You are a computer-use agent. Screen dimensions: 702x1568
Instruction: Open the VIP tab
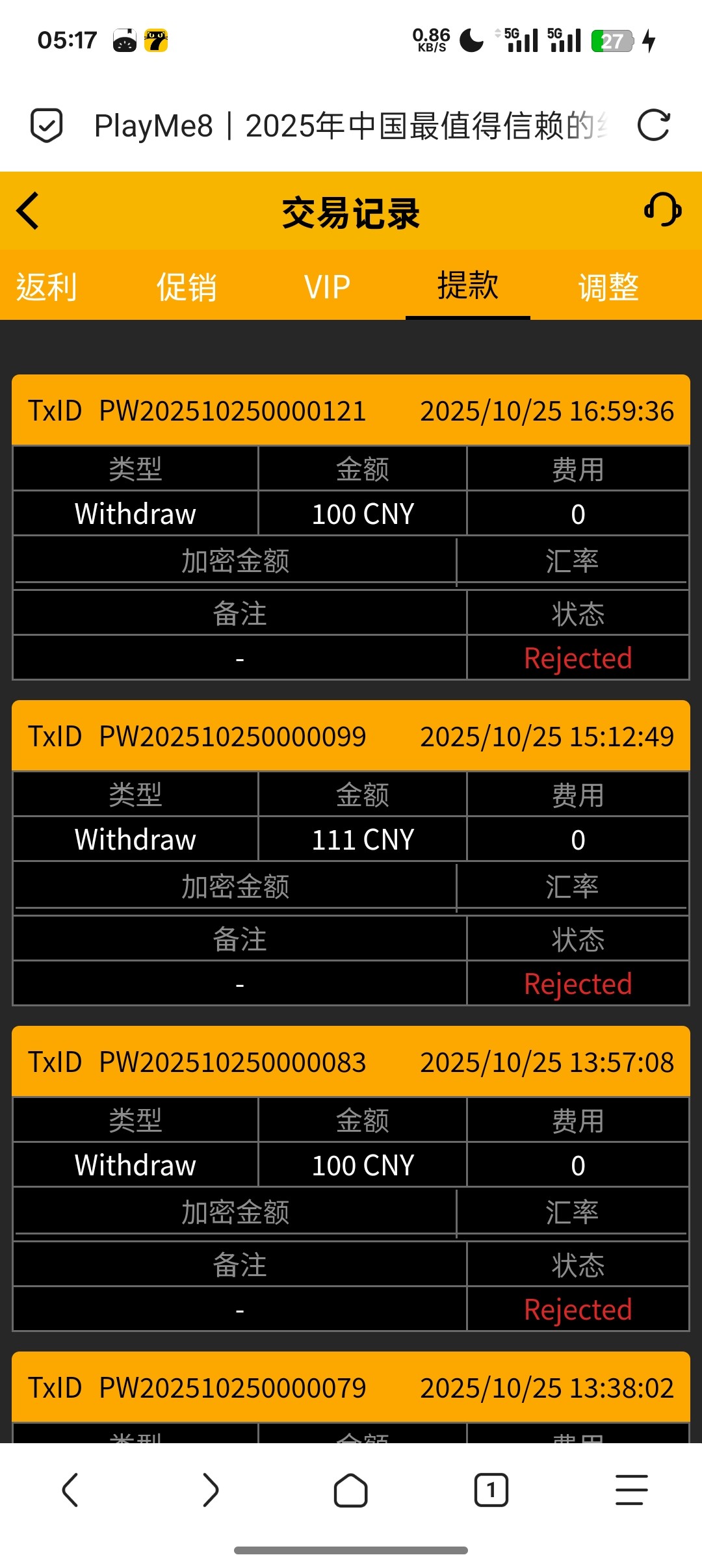point(327,287)
